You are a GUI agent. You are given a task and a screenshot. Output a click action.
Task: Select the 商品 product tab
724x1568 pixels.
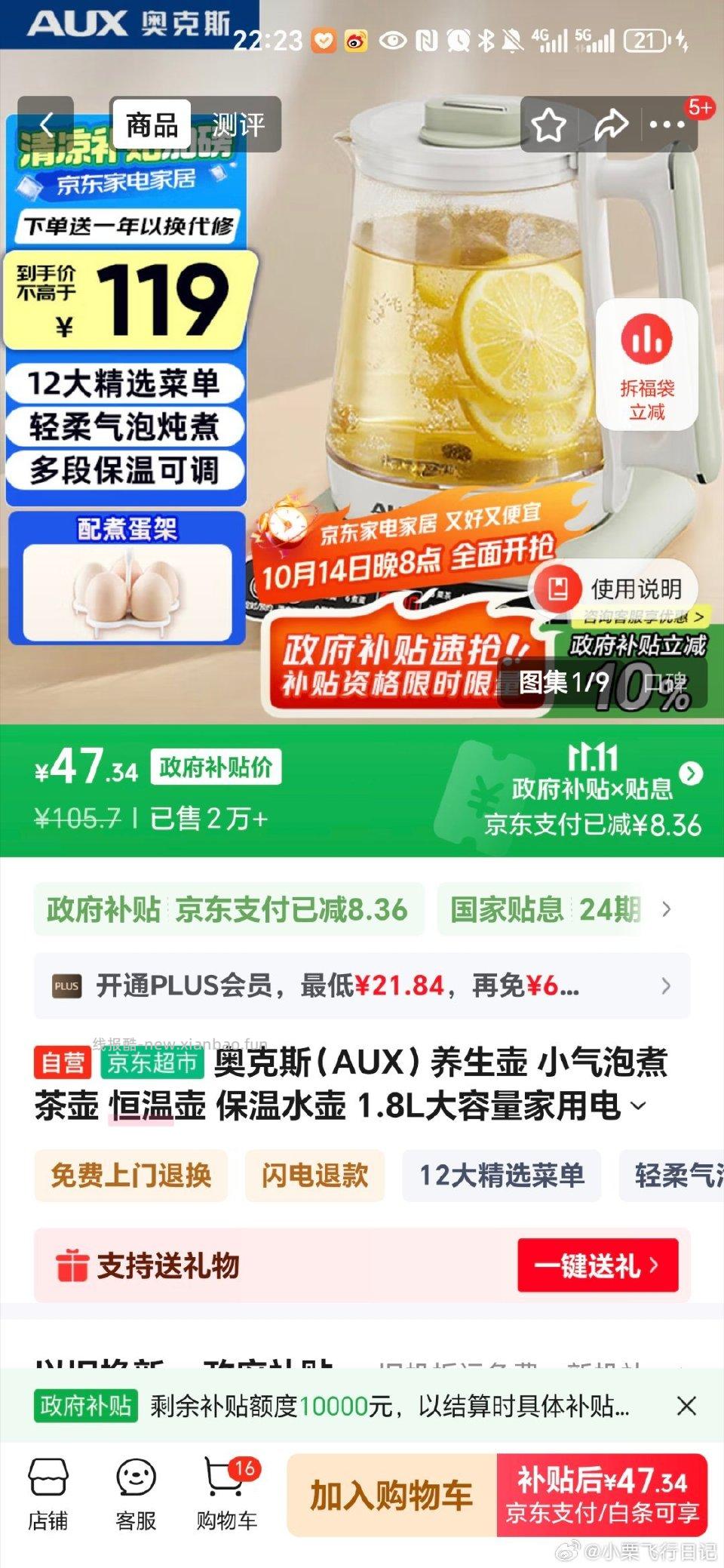click(x=152, y=125)
